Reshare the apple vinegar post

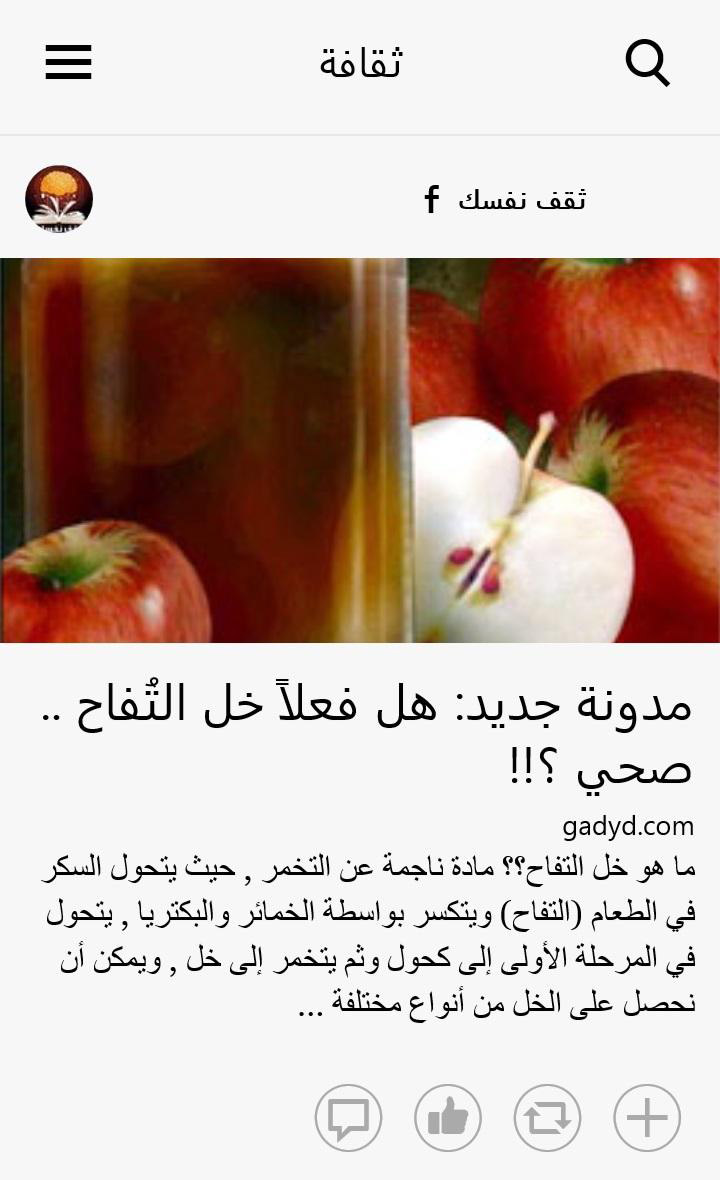(547, 1118)
